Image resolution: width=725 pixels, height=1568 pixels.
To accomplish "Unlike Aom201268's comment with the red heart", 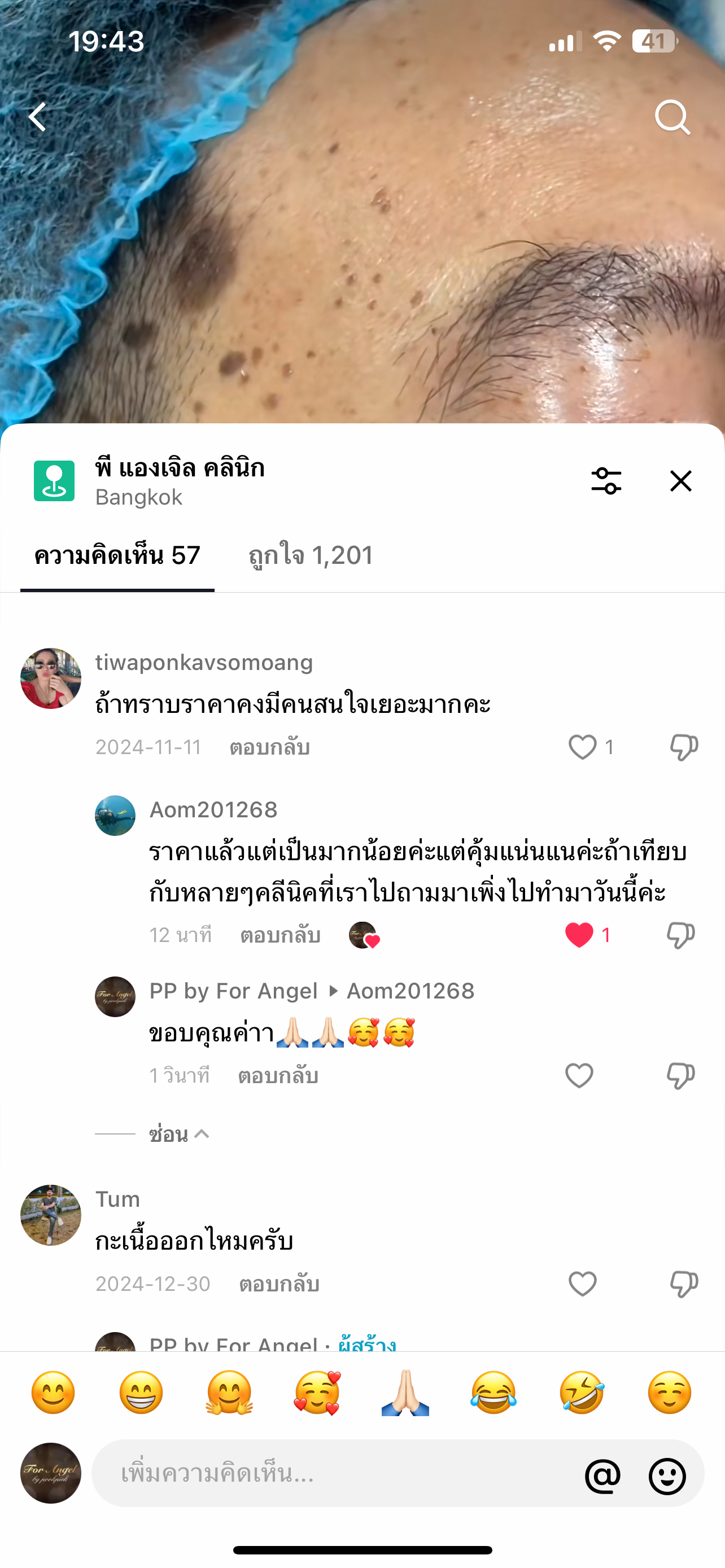I will click(579, 935).
